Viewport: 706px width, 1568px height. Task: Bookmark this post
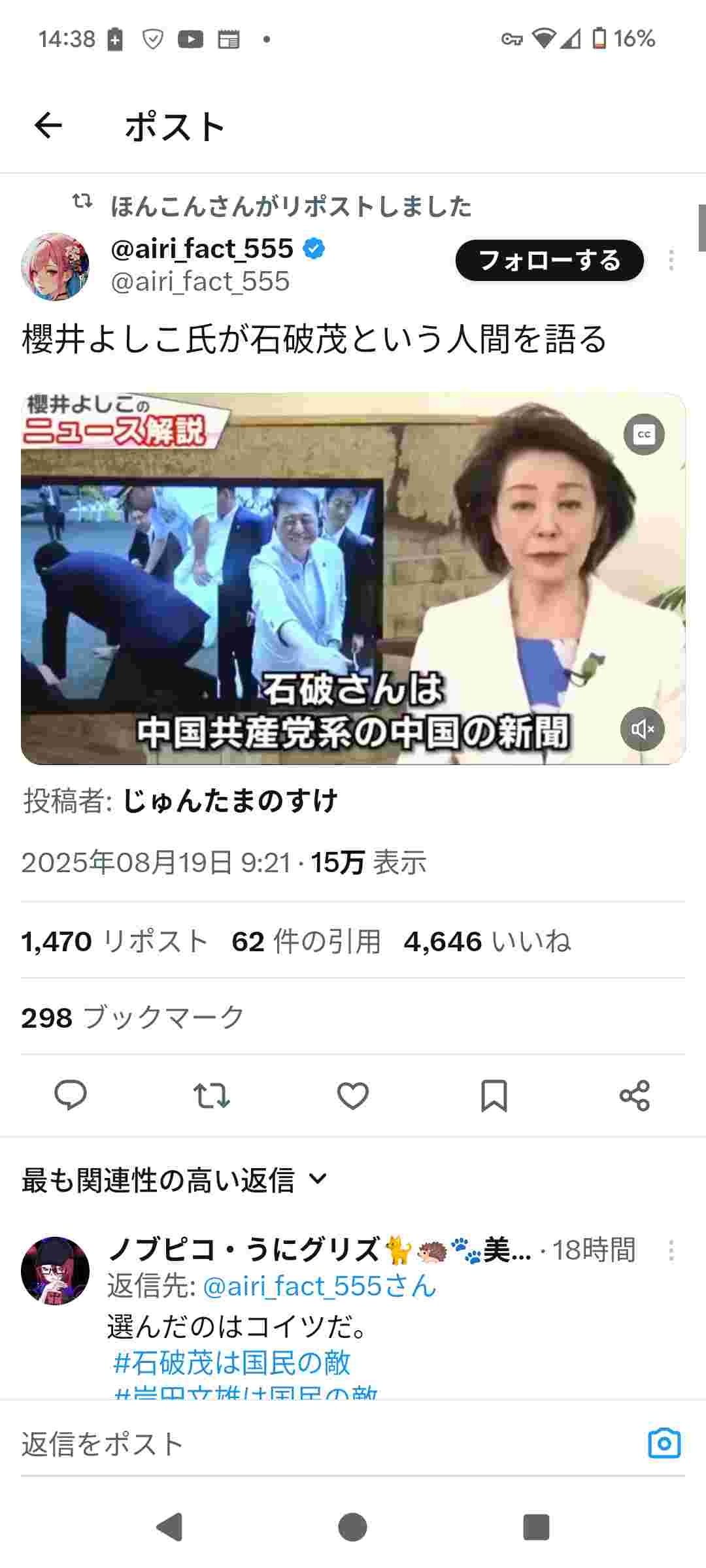click(x=494, y=1096)
